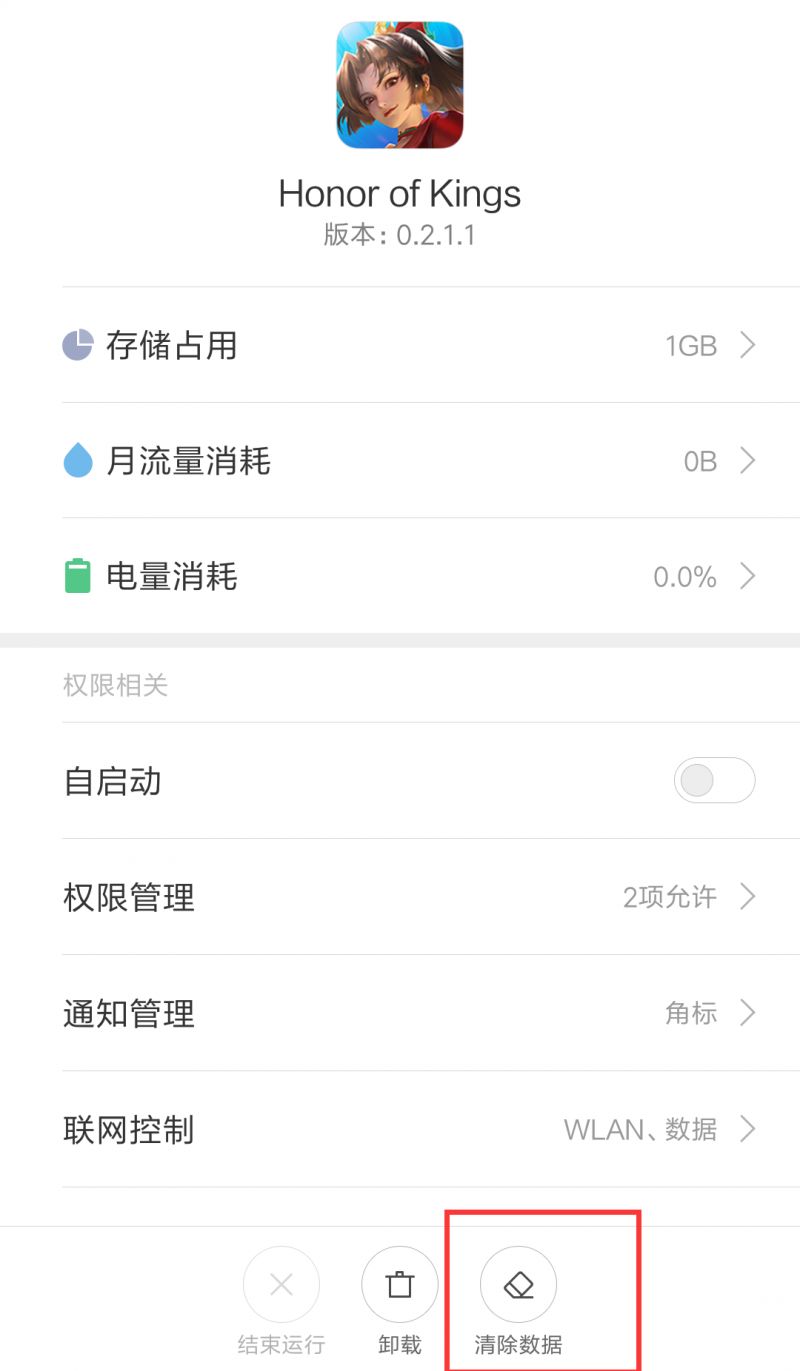Open 权限管理 via its chevron
The image size is (800, 1371).
click(747, 897)
